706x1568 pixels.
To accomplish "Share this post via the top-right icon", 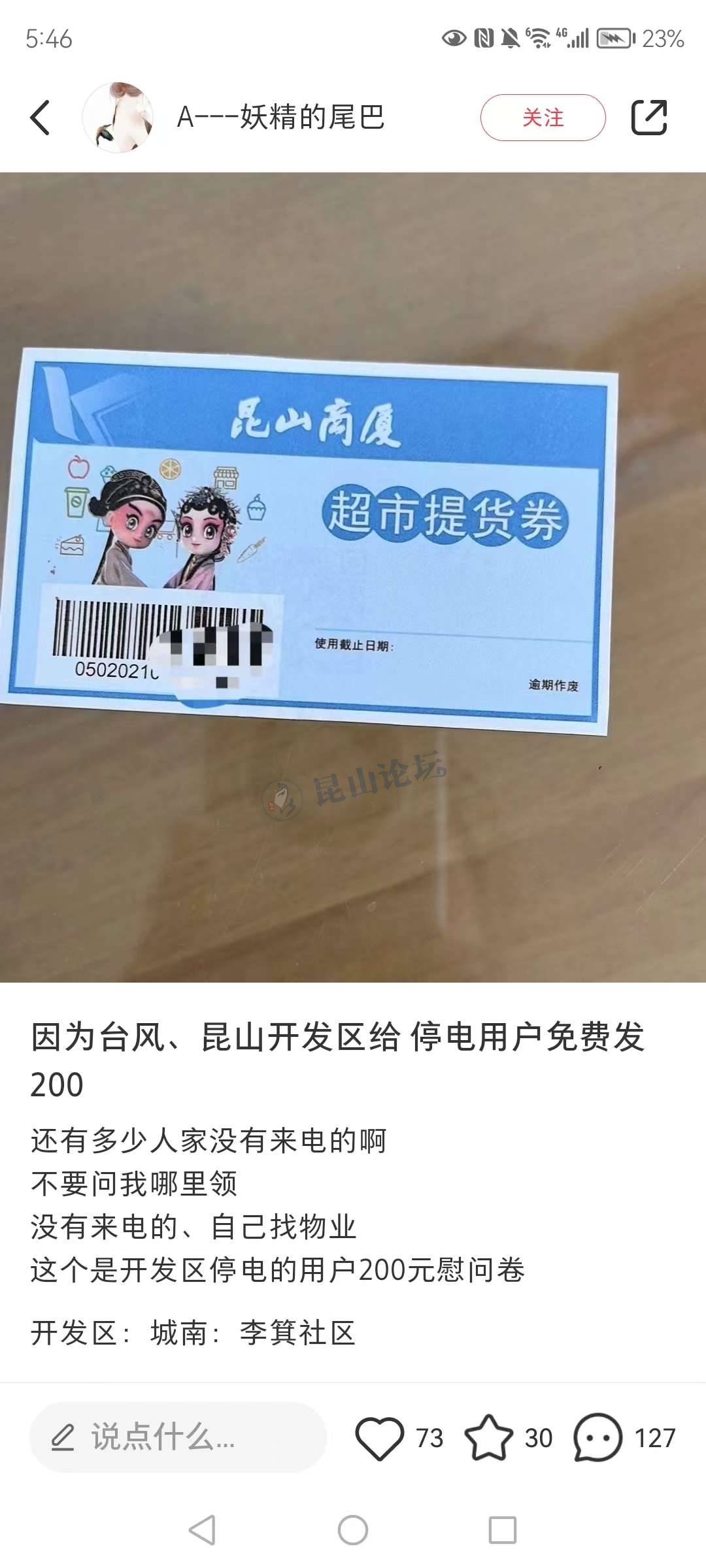I will tap(648, 118).
